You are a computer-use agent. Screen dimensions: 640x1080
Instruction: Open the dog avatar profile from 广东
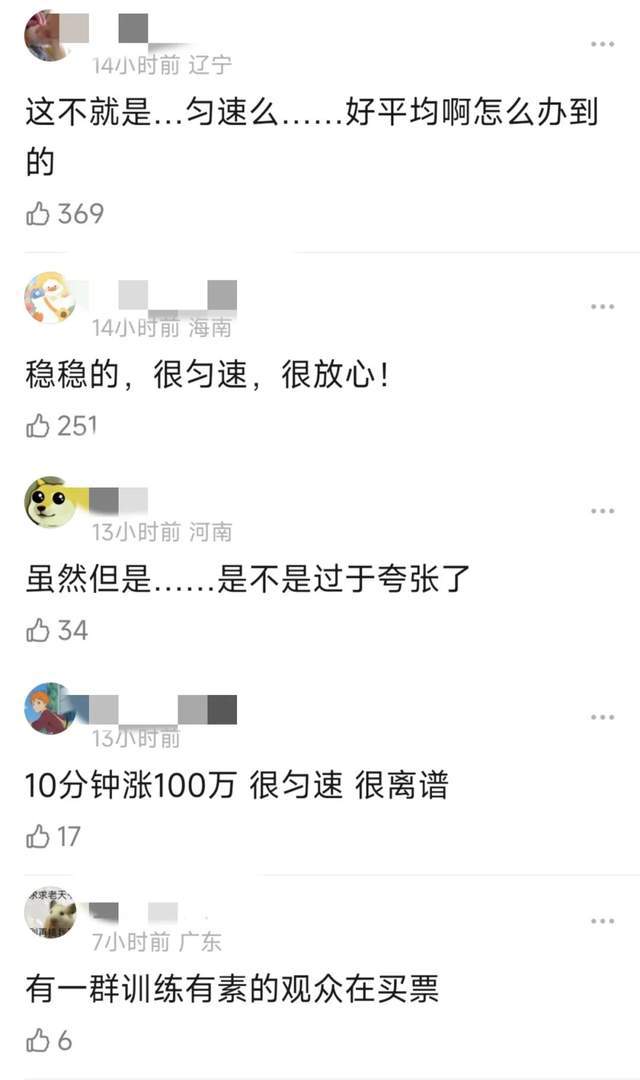tap(50, 913)
